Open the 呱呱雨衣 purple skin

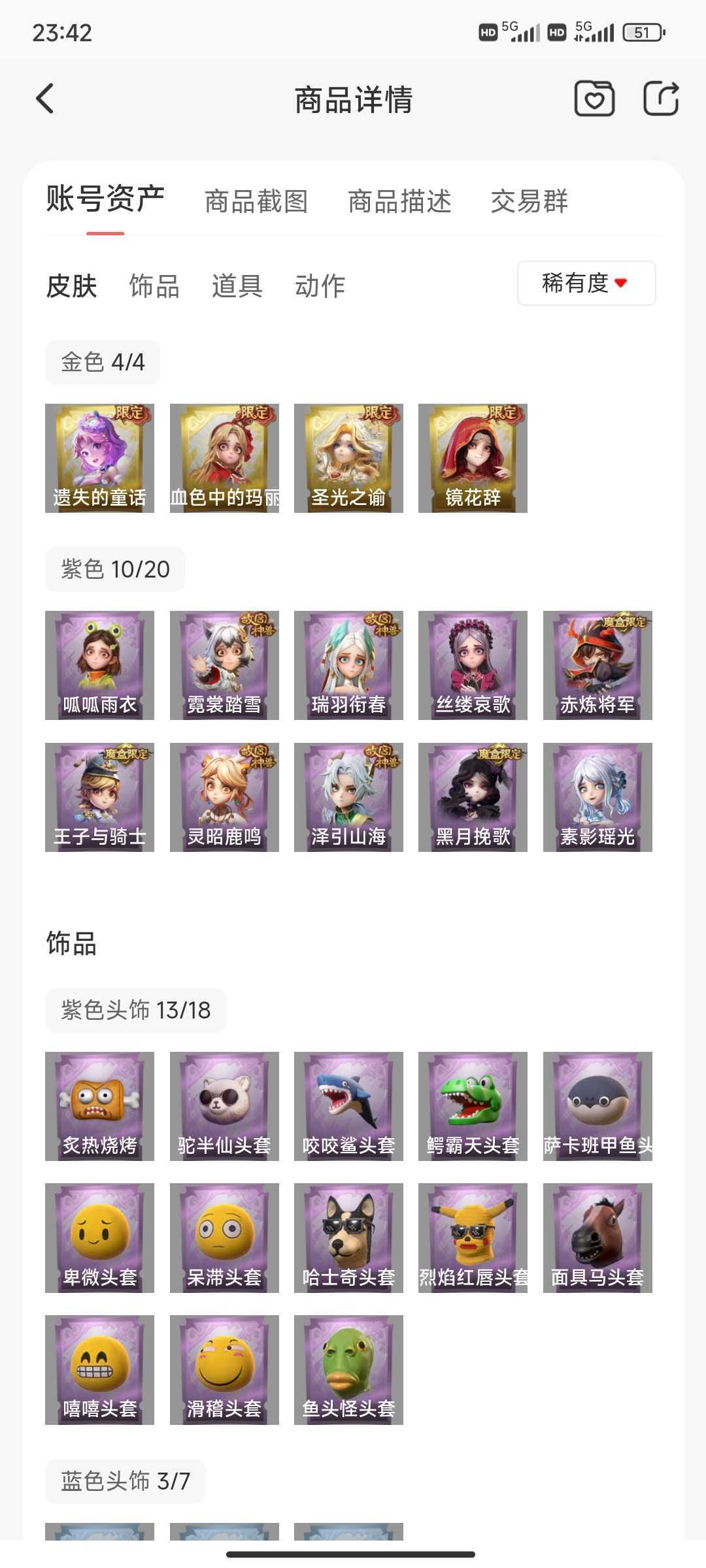click(x=99, y=665)
